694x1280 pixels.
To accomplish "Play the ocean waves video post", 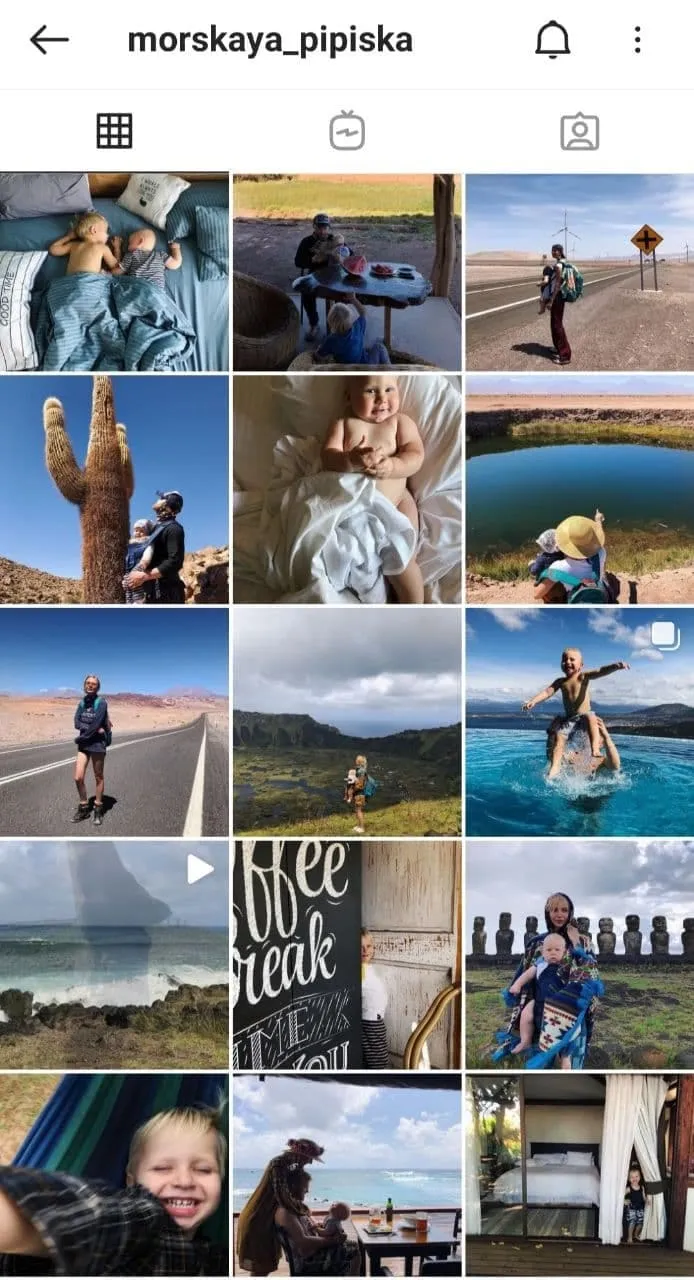I will (x=114, y=955).
